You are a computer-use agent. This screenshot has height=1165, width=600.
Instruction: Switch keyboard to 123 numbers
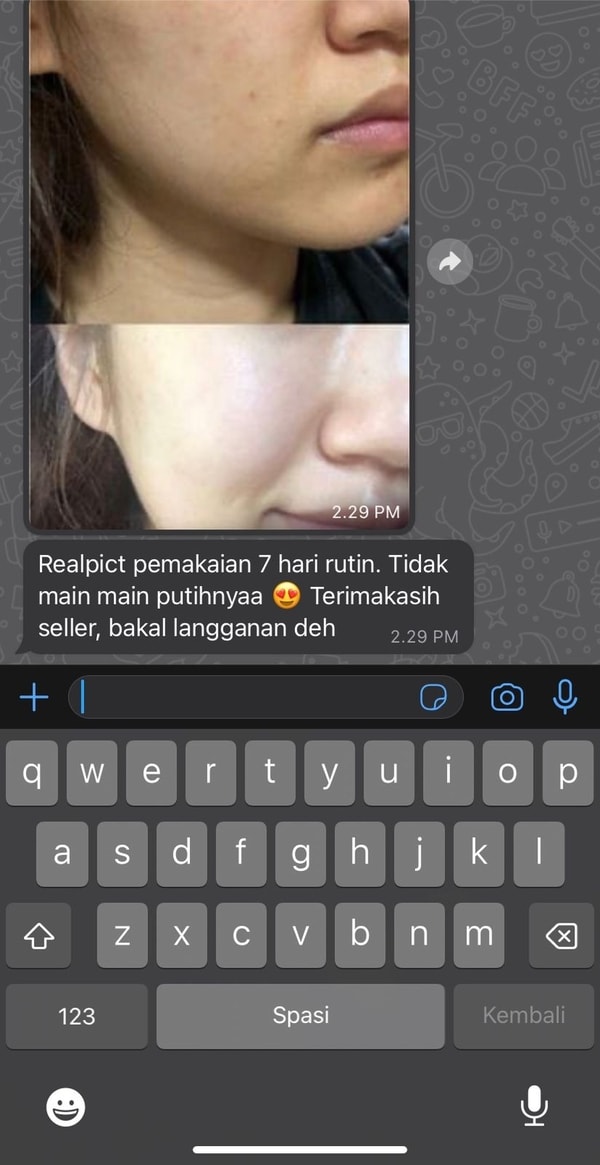click(x=76, y=1016)
